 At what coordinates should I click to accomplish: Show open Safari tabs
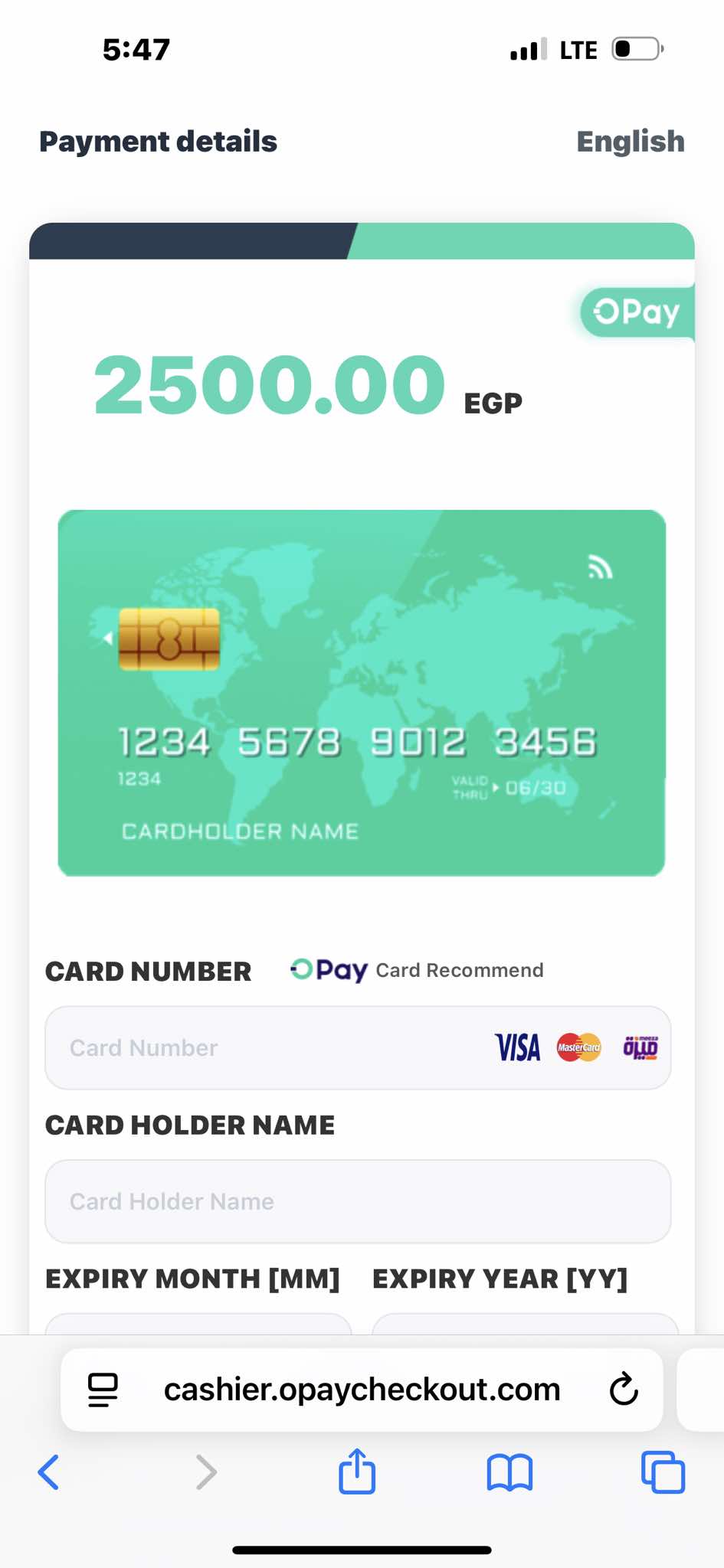click(x=663, y=1472)
